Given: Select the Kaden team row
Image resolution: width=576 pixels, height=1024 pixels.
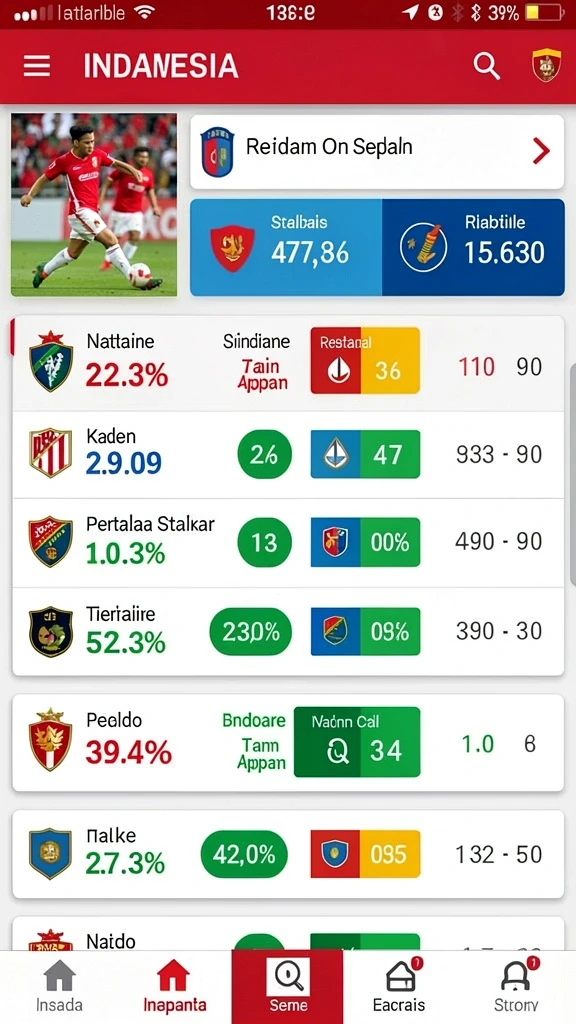Looking at the screenshot, I should (x=288, y=455).
